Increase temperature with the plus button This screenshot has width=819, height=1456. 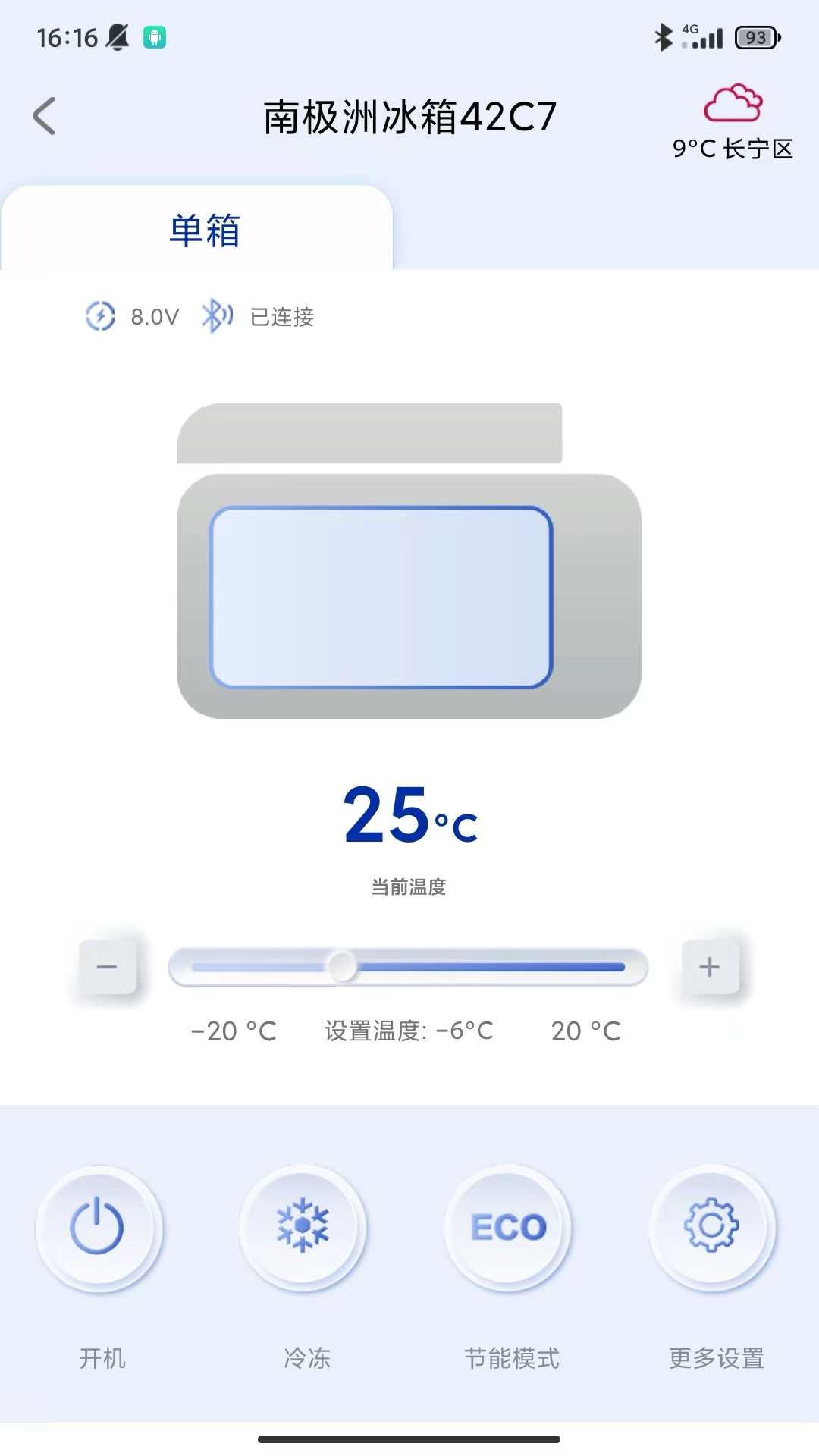pyautogui.click(x=710, y=966)
